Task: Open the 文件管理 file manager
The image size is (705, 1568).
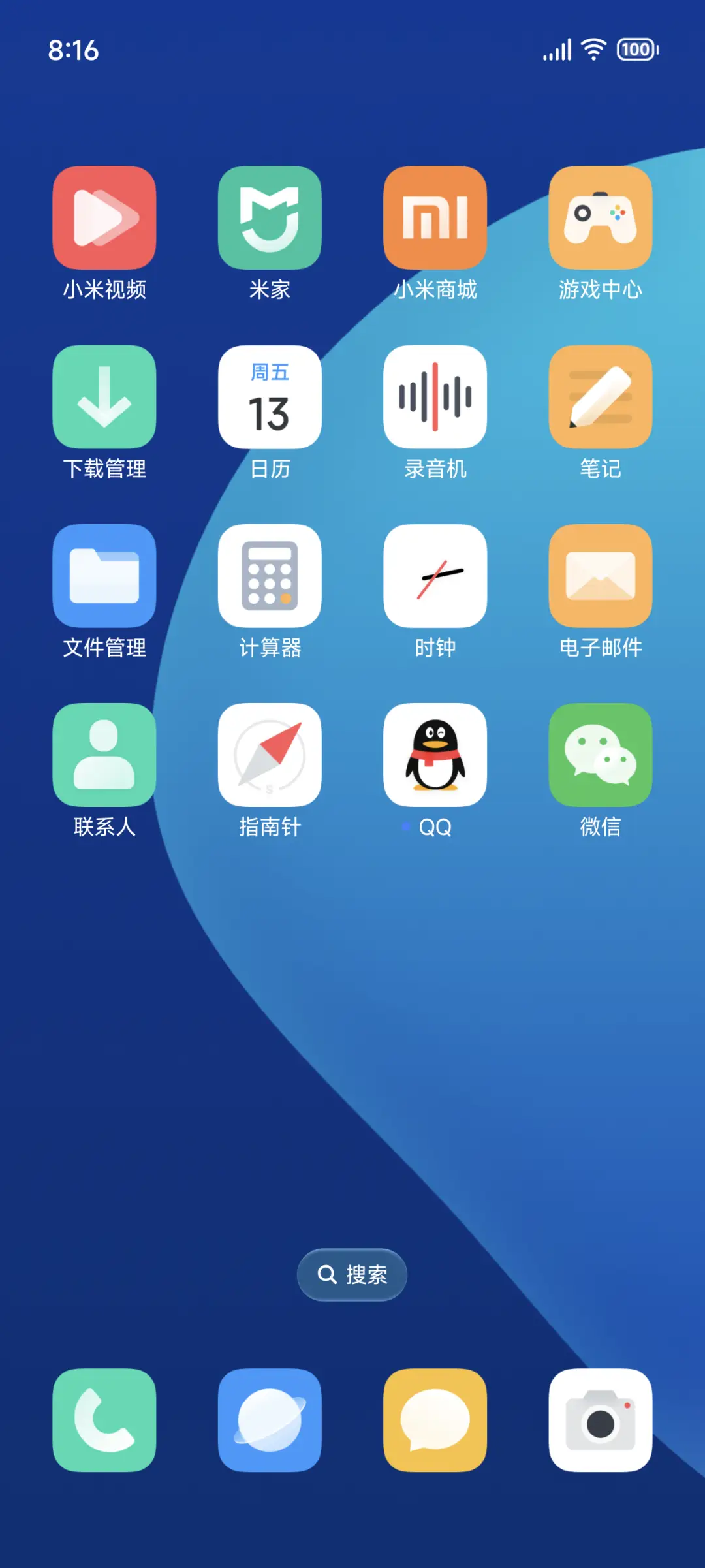Action: 104,576
